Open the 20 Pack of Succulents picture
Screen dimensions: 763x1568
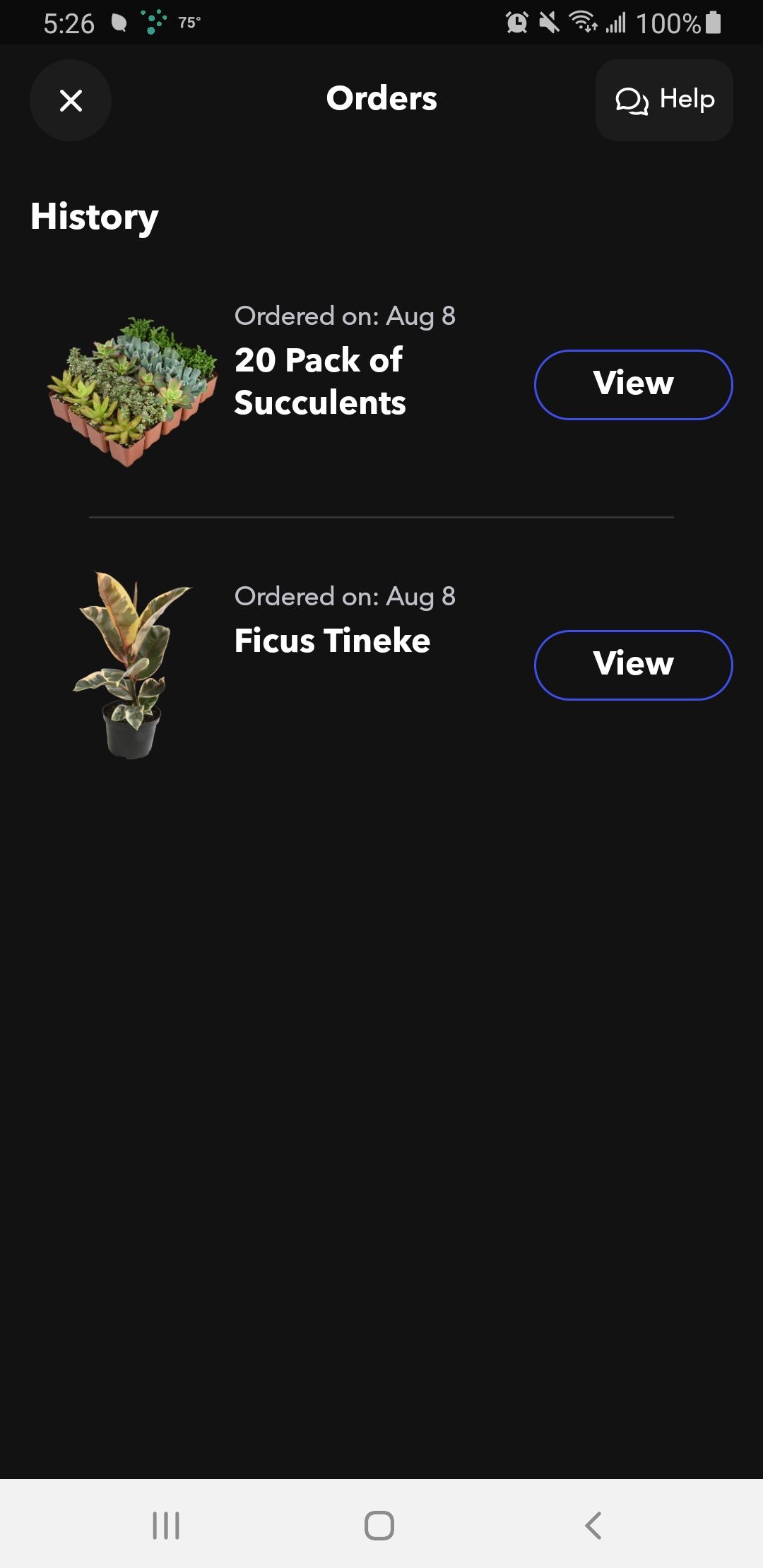[x=132, y=391]
